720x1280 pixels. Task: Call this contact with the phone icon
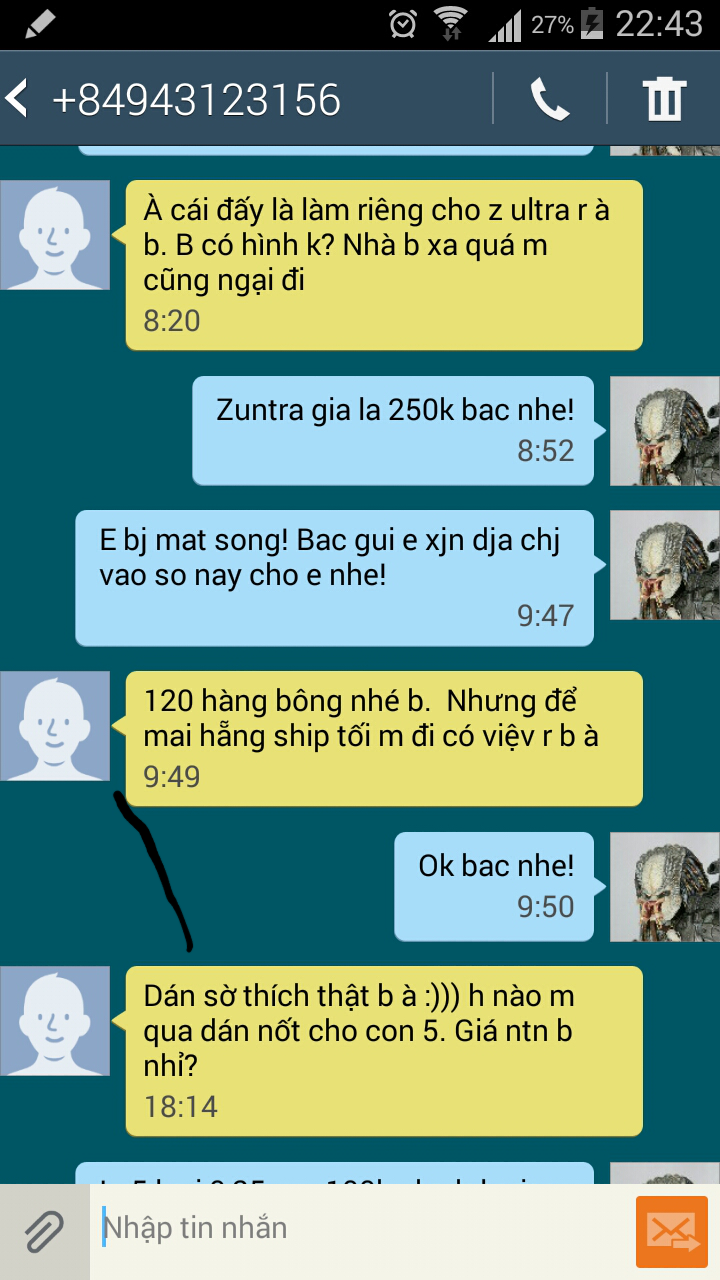tap(549, 99)
